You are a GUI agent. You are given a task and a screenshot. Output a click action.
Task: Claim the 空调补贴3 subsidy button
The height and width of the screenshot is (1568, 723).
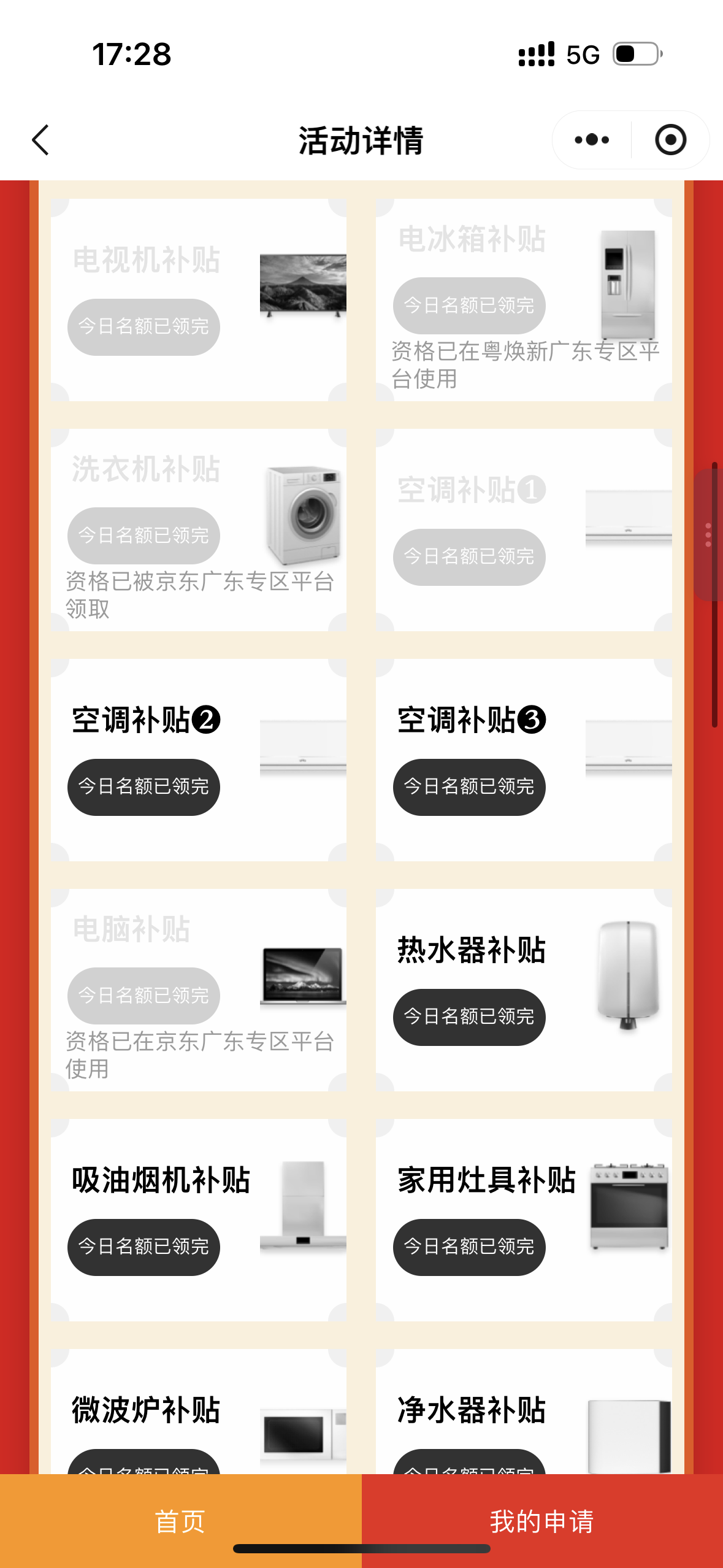(469, 787)
